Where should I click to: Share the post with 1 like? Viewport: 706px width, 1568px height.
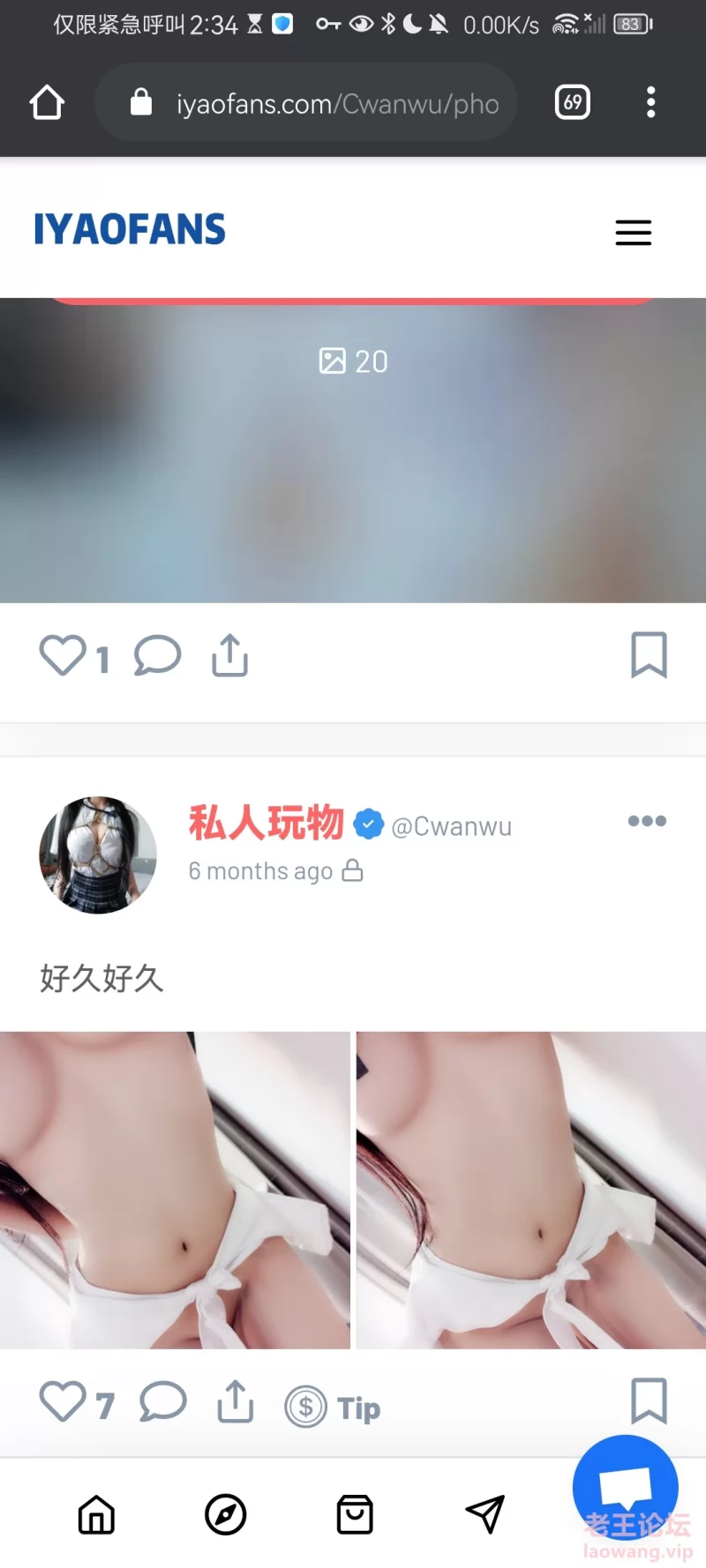(230, 655)
